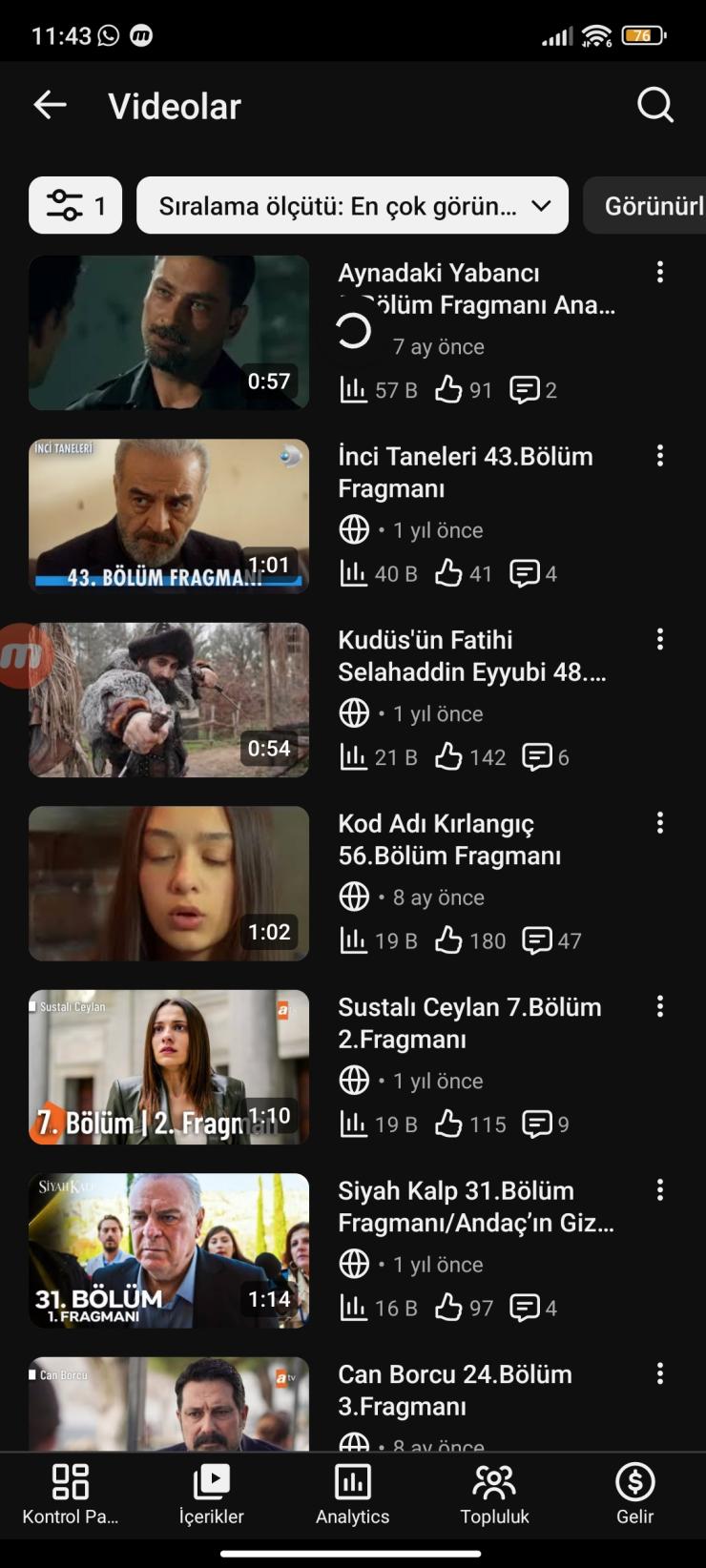The width and height of the screenshot is (706, 1568).
Task: Go to the Topluluk tab
Action: coord(494,1495)
